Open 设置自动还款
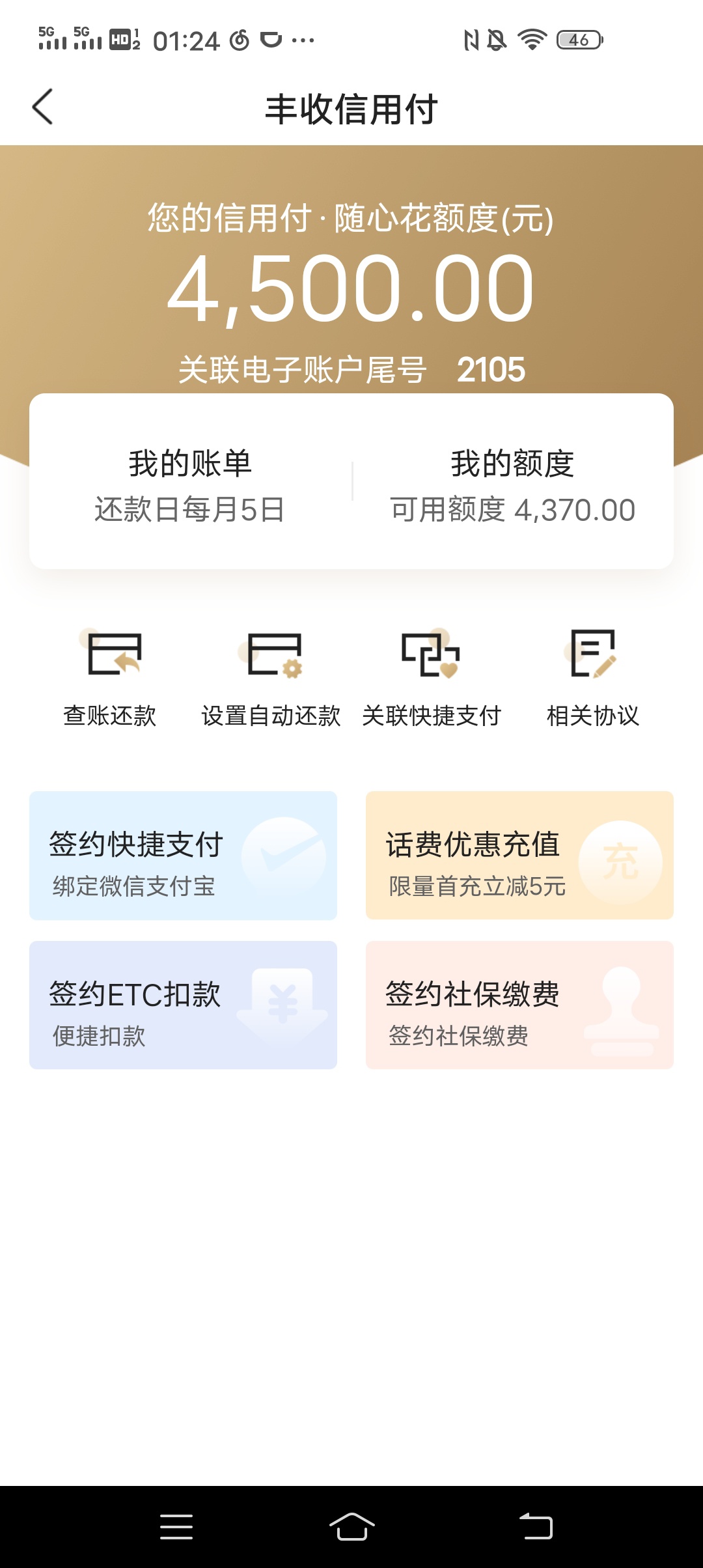The height and width of the screenshot is (1568, 703). (271, 678)
